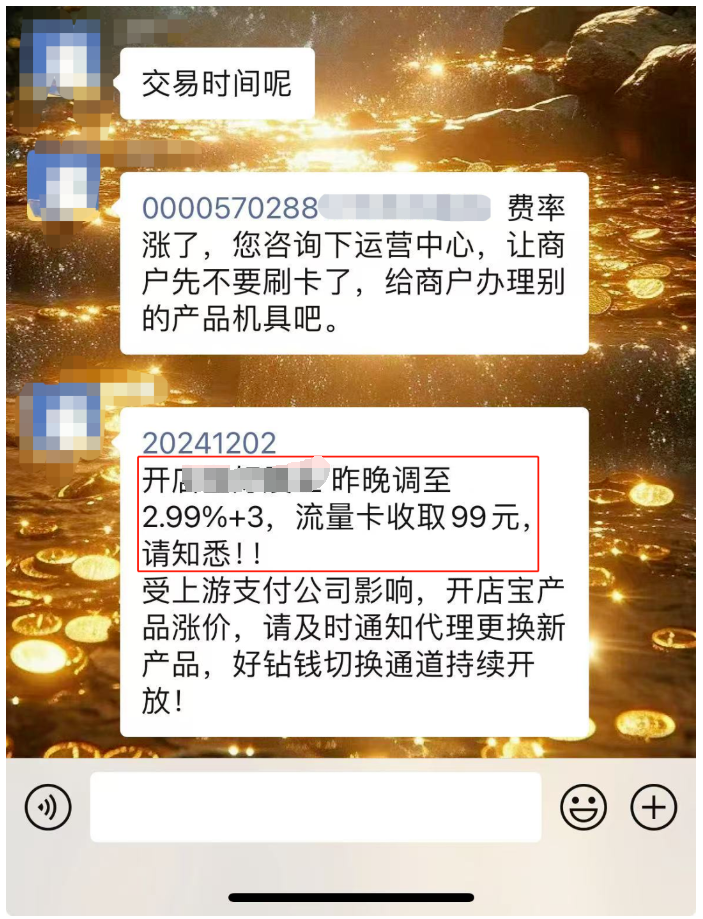Focus the message text field
The height and width of the screenshot is (919, 703).
pyautogui.click(x=315, y=807)
